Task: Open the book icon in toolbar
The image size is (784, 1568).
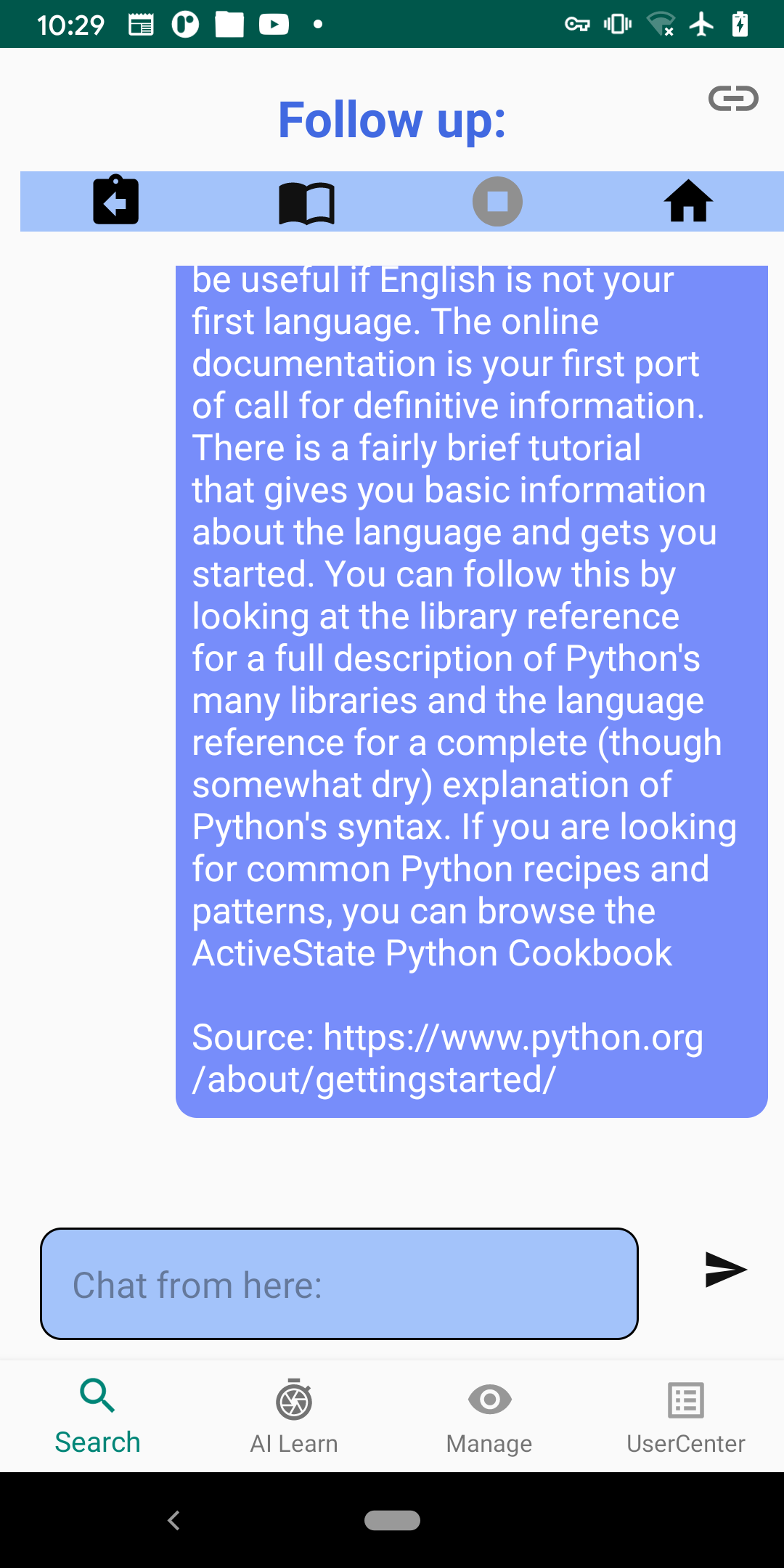Action: tap(306, 203)
